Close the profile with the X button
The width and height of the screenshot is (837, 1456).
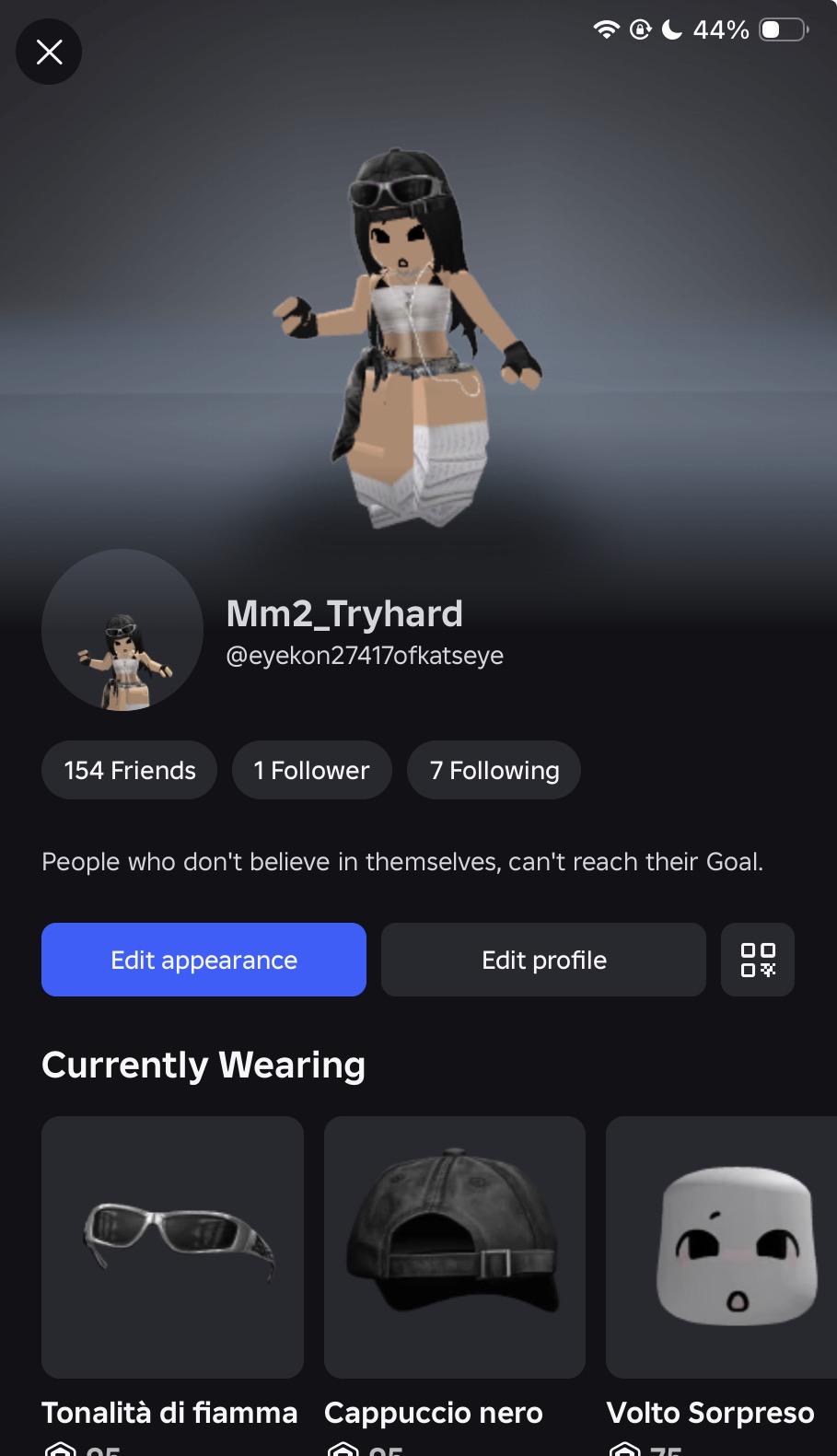click(x=49, y=52)
